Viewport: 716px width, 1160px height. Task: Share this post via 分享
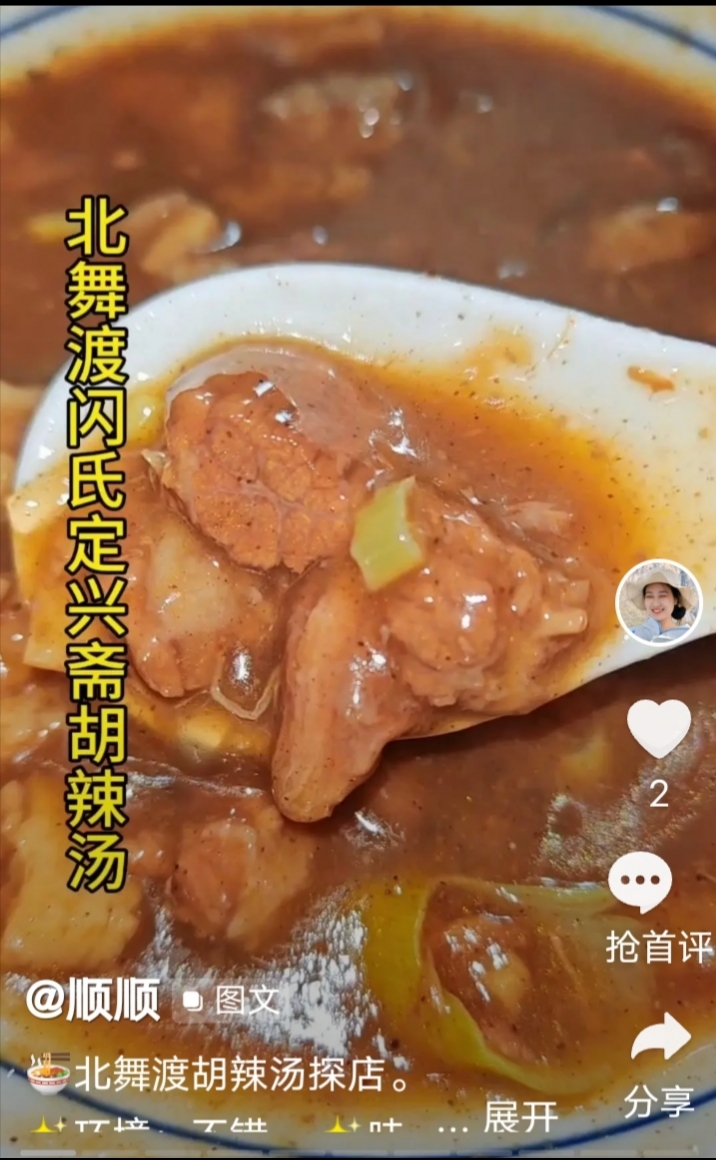[x=659, y=1038]
